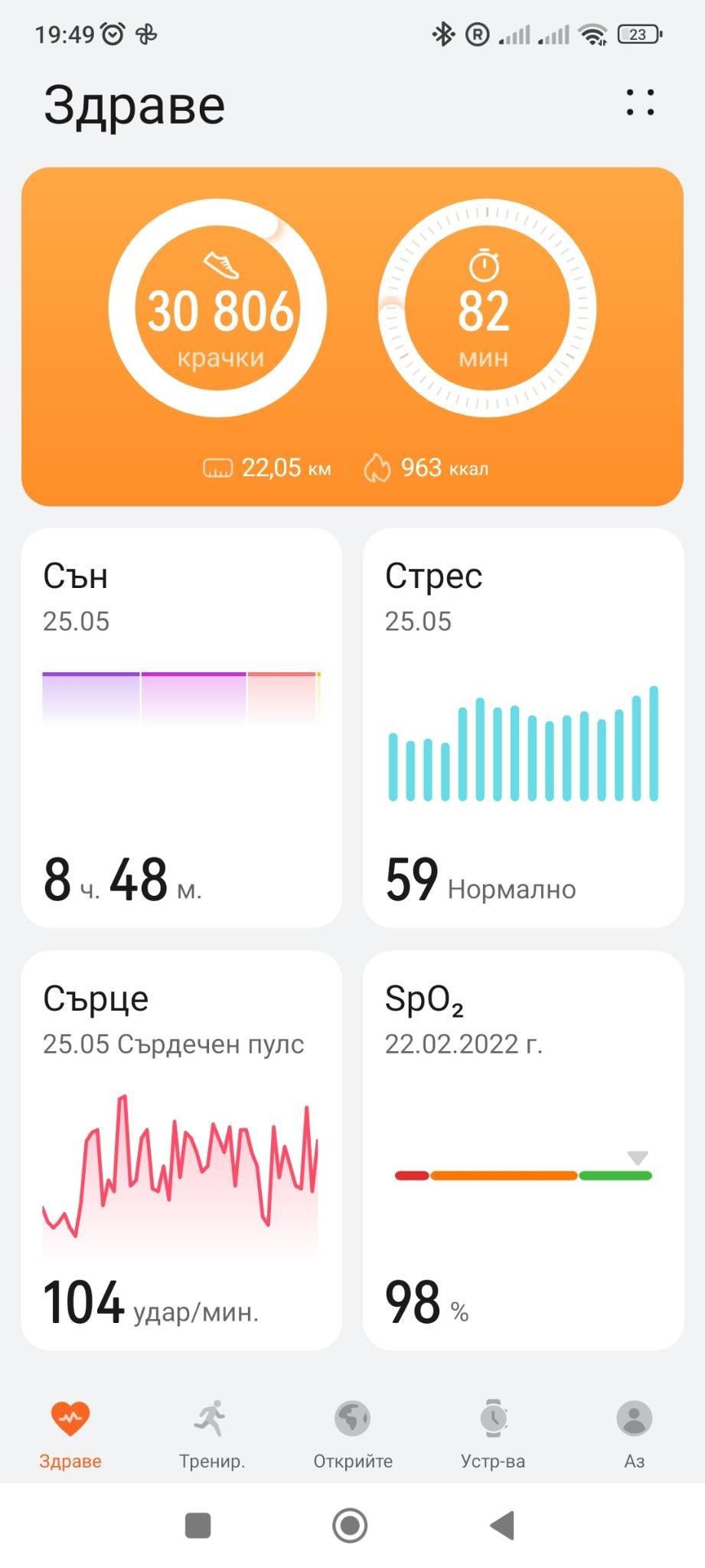Open the SpO₂ card
705x1568 pixels.
pyautogui.click(x=523, y=1150)
